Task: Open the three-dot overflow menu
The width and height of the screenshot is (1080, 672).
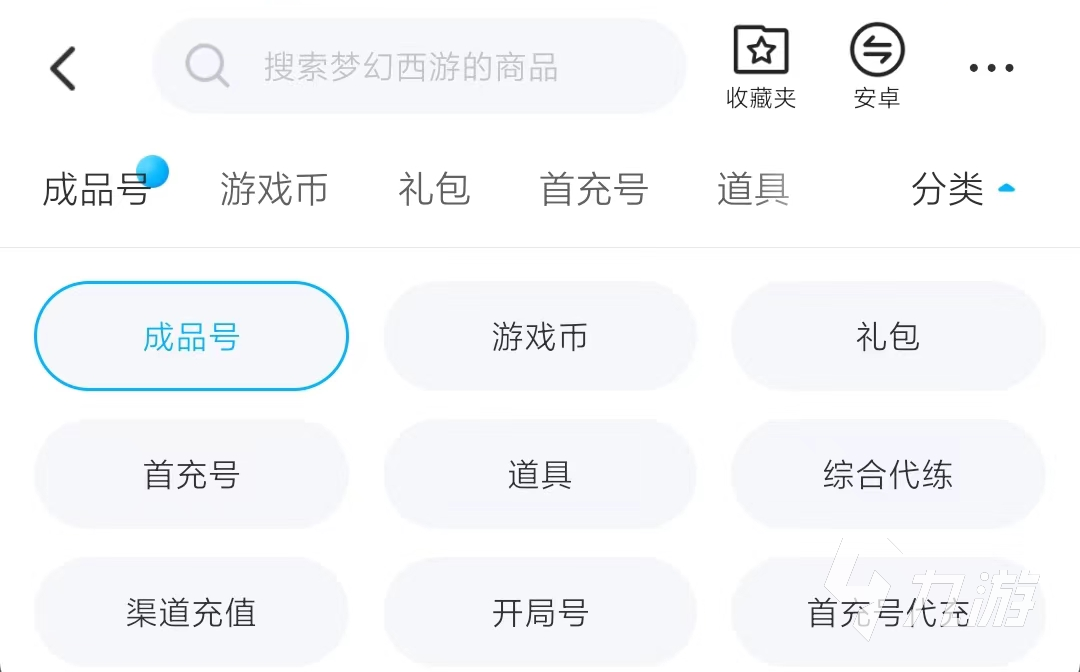Action: pos(991,67)
